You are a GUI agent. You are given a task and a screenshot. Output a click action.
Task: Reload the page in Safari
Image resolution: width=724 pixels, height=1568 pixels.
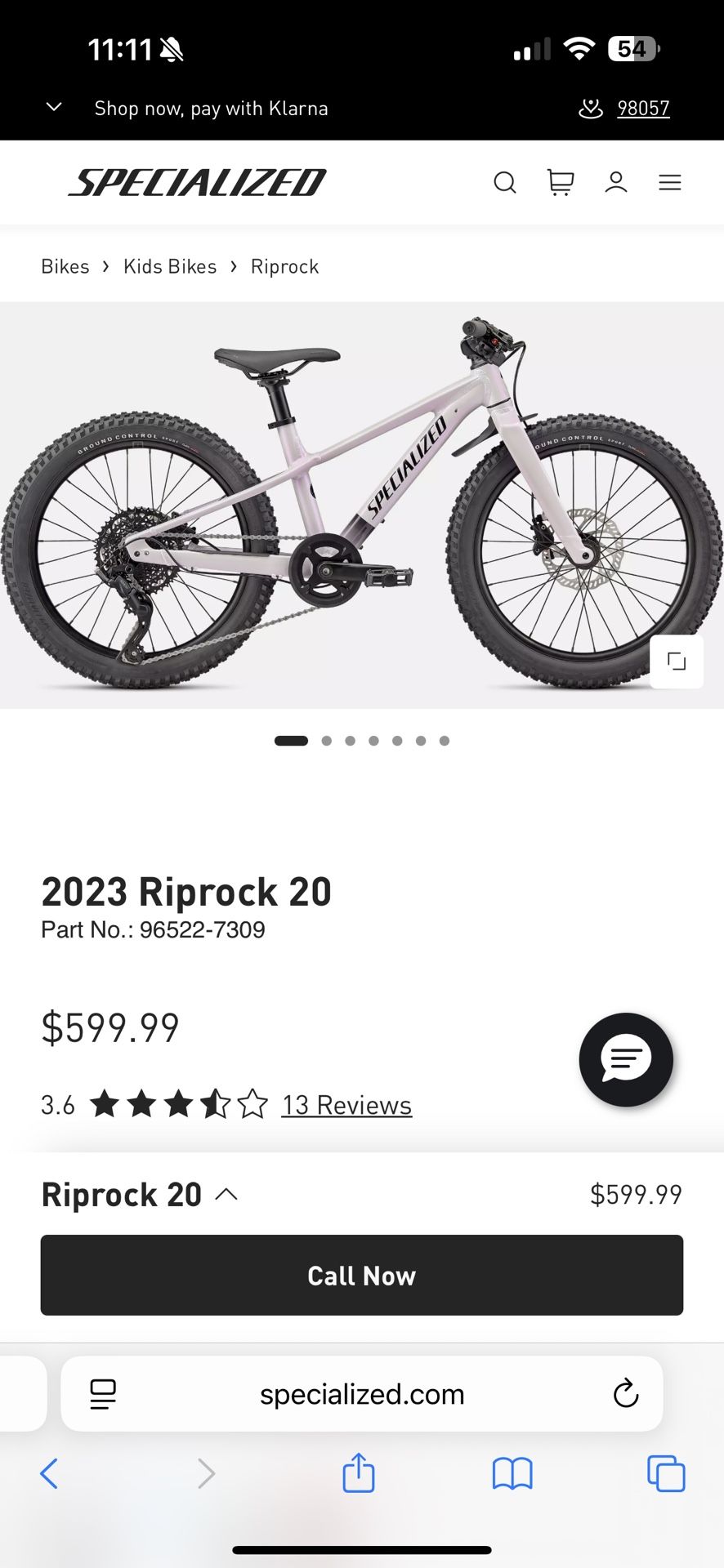[625, 1394]
